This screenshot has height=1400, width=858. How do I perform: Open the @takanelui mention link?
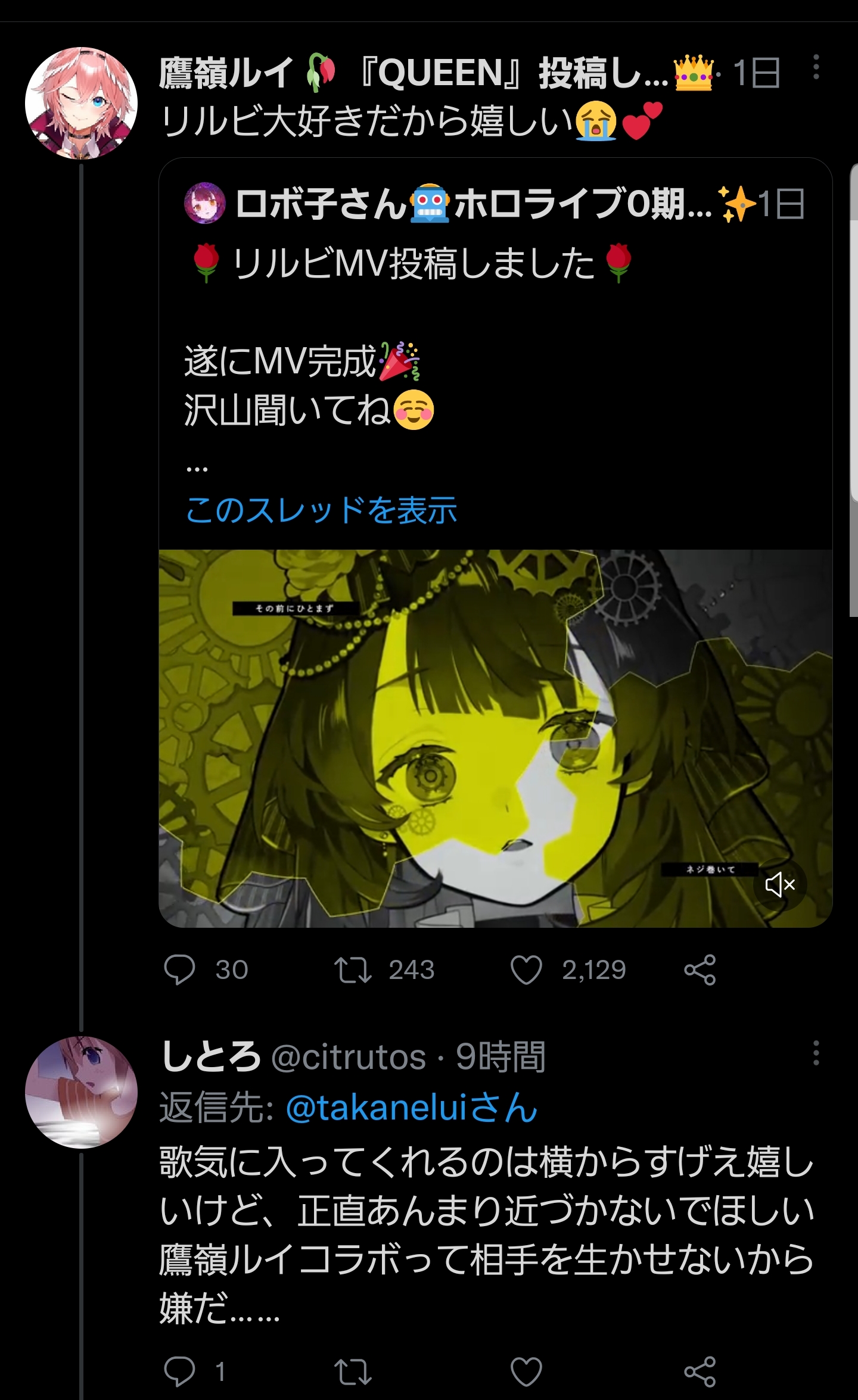pyautogui.click(x=411, y=1108)
